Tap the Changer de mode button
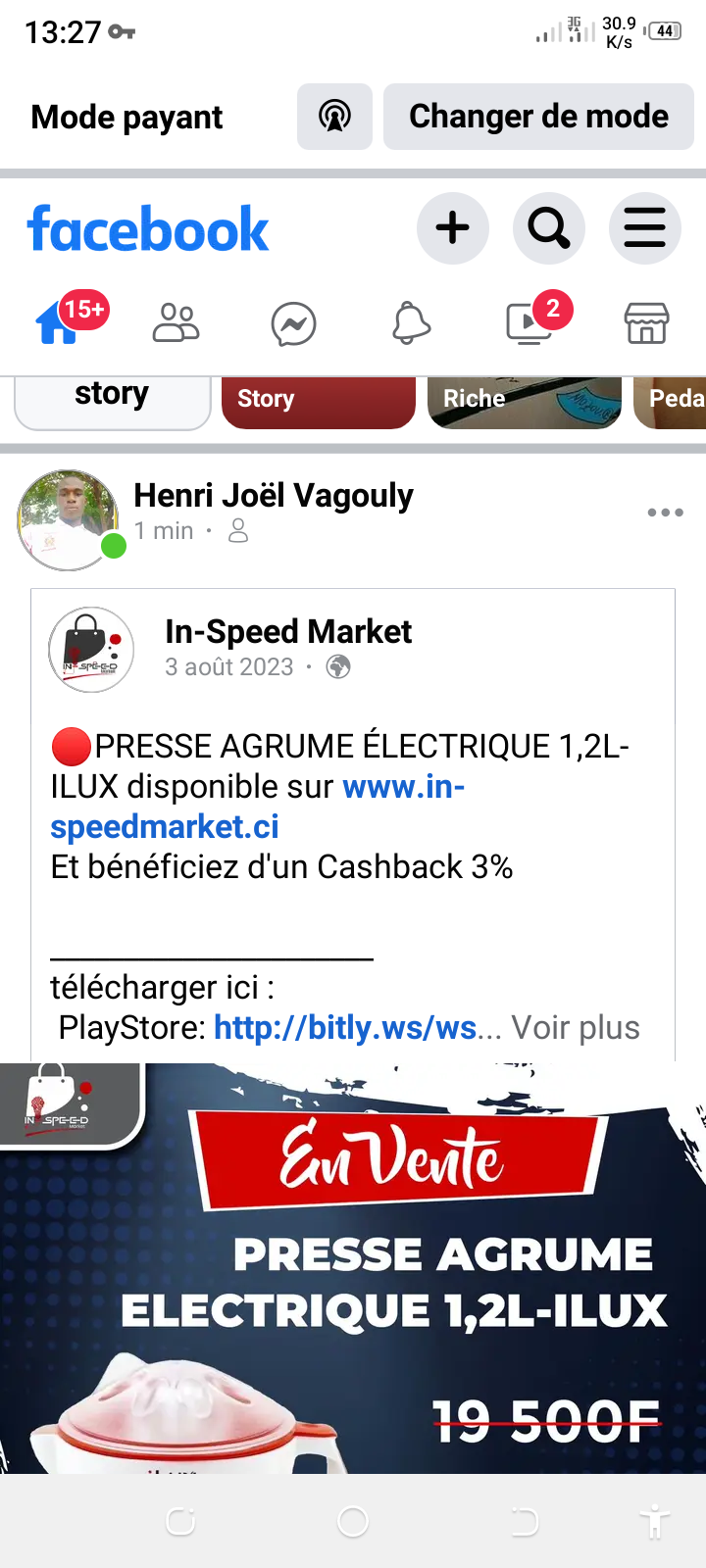 pyautogui.click(x=538, y=117)
